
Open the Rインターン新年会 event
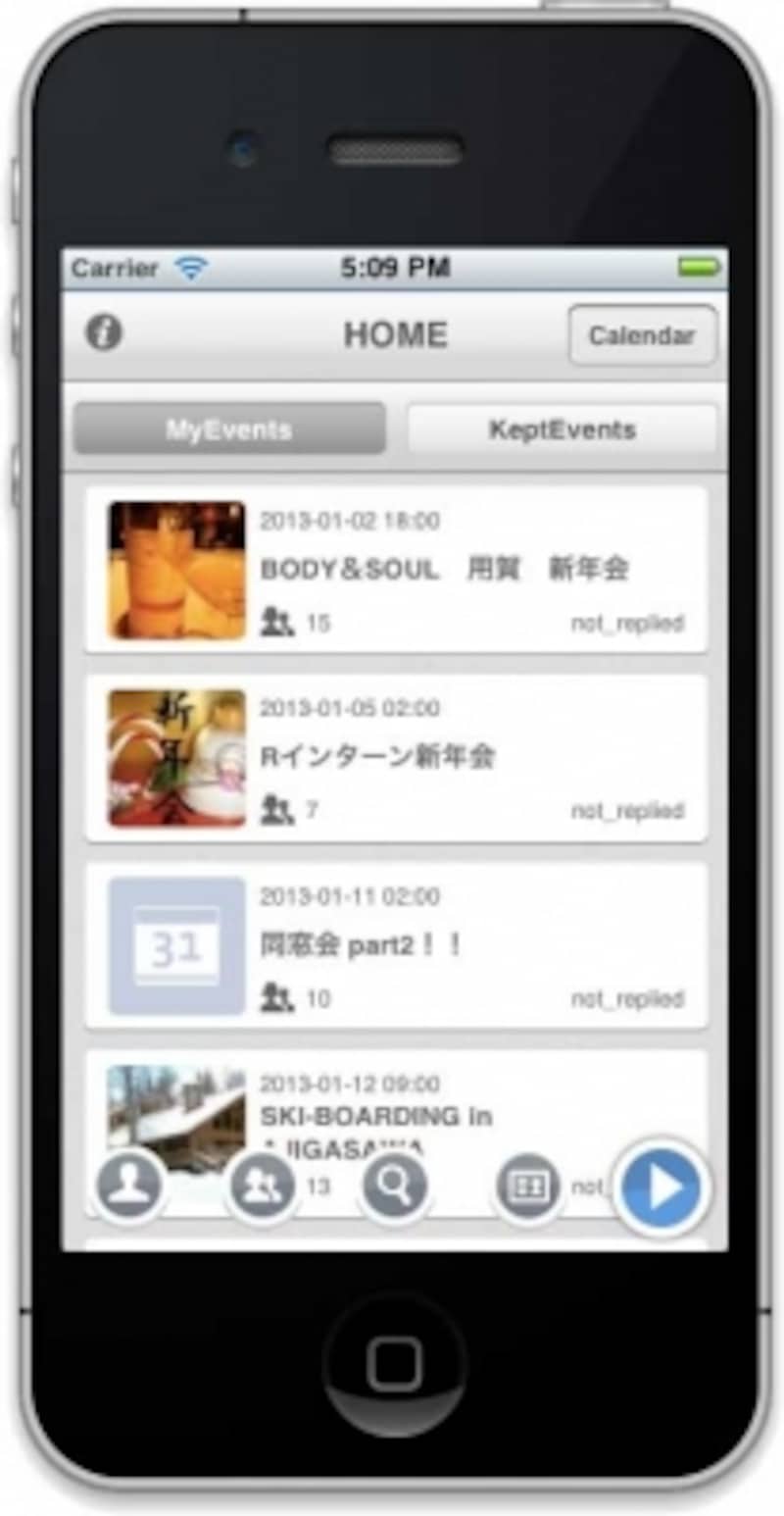pyautogui.click(x=377, y=756)
